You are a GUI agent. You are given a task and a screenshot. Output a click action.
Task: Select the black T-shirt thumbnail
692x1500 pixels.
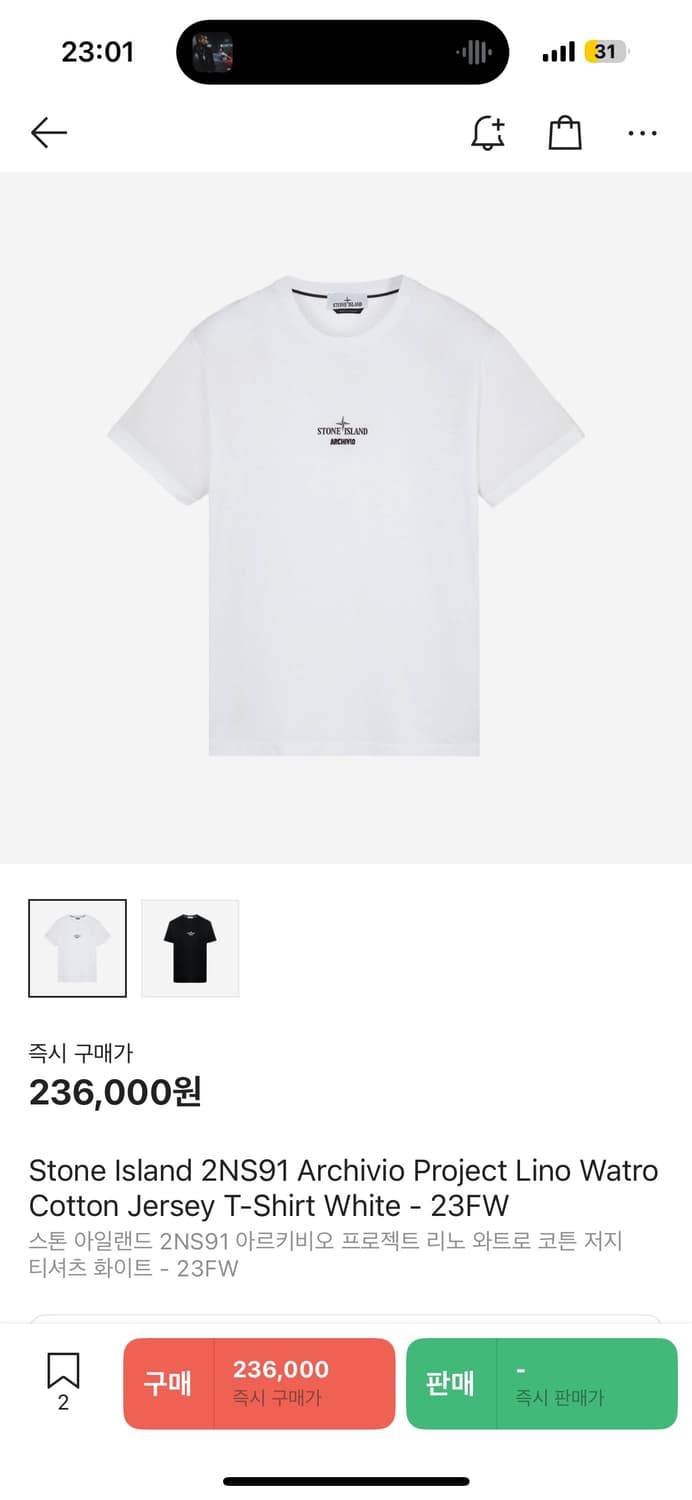click(190, 948)
